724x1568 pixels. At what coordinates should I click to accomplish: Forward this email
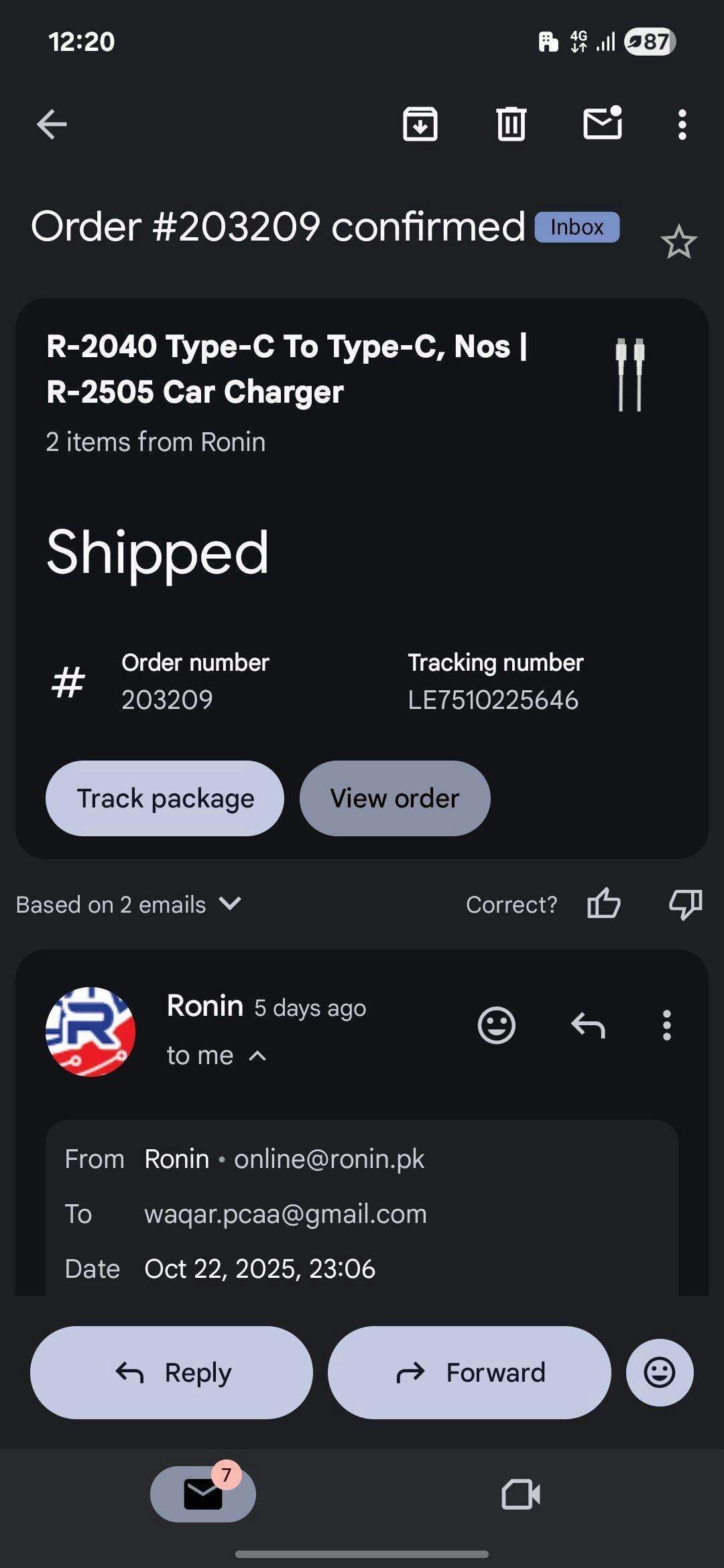coord(469,1372)
